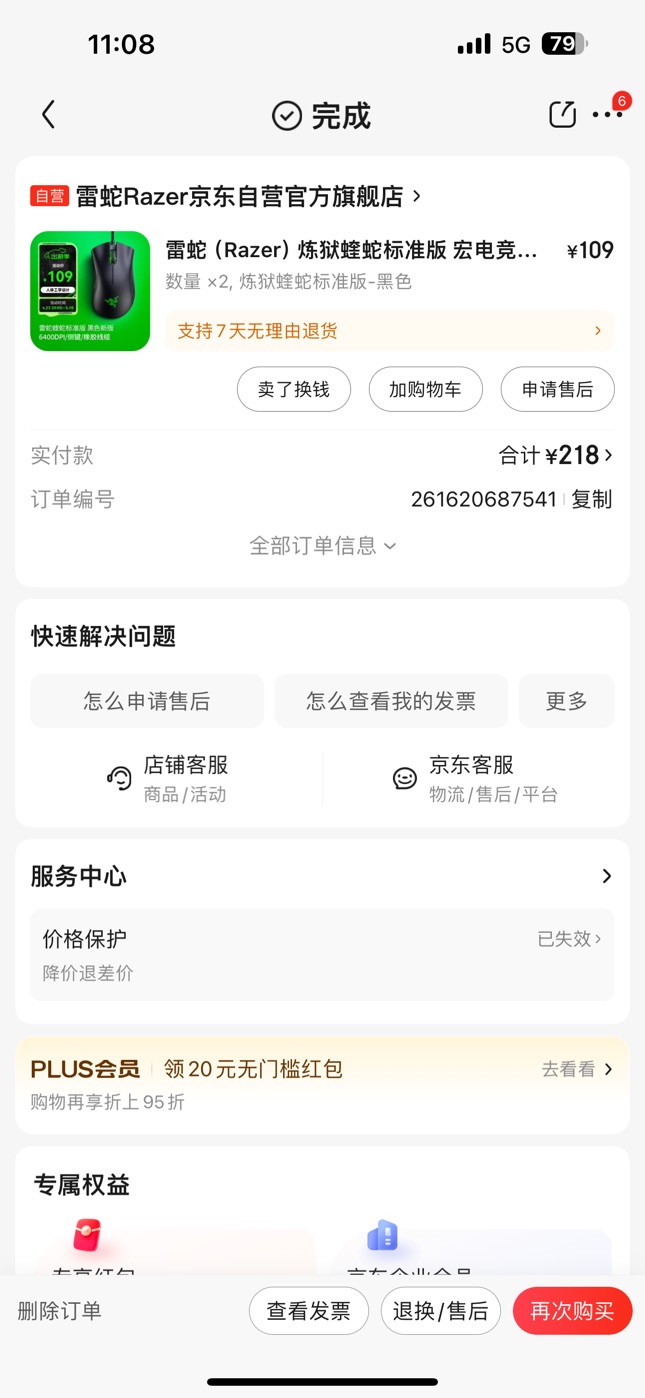Expand 全部订单信息
The width and height of the screenshot is (645, 1398).
[322, 545]
